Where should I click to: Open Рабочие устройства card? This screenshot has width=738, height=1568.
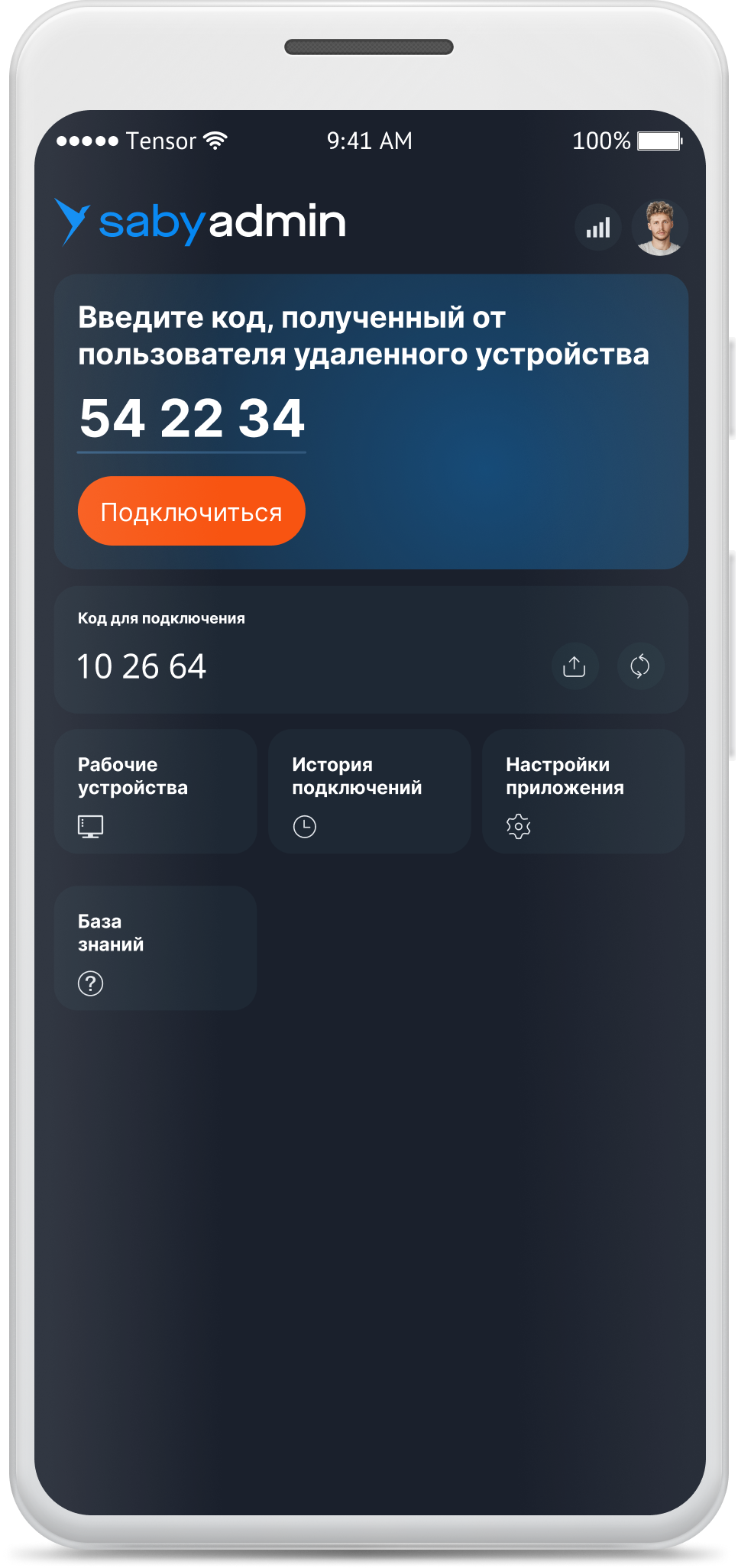(156, 792)
